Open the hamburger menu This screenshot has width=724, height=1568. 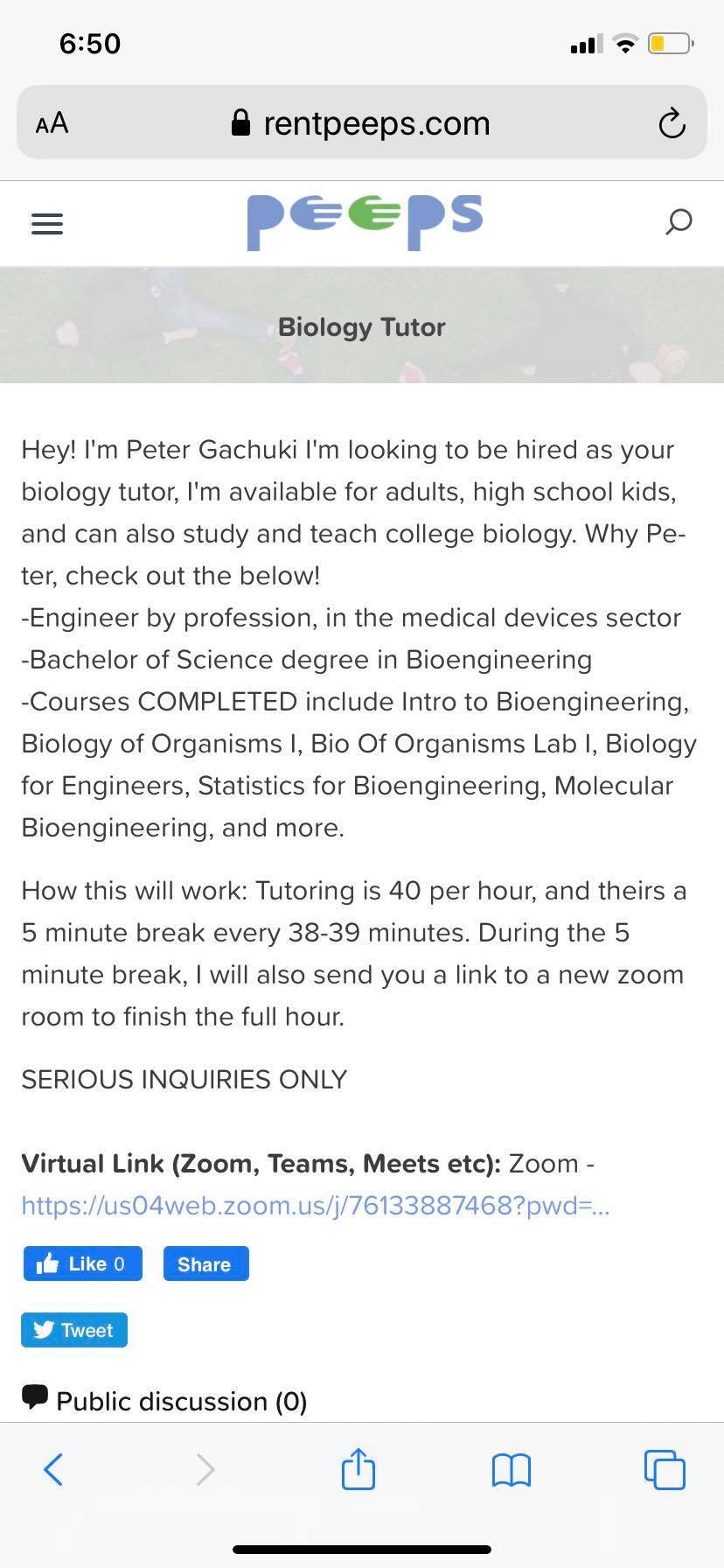47,224
